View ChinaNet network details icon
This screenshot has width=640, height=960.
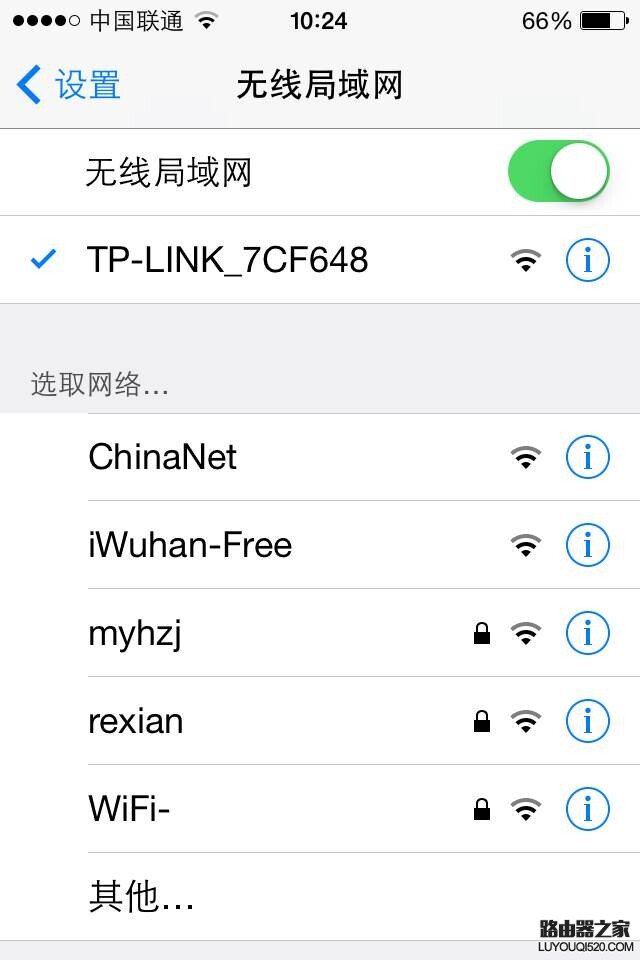(587, 458)
